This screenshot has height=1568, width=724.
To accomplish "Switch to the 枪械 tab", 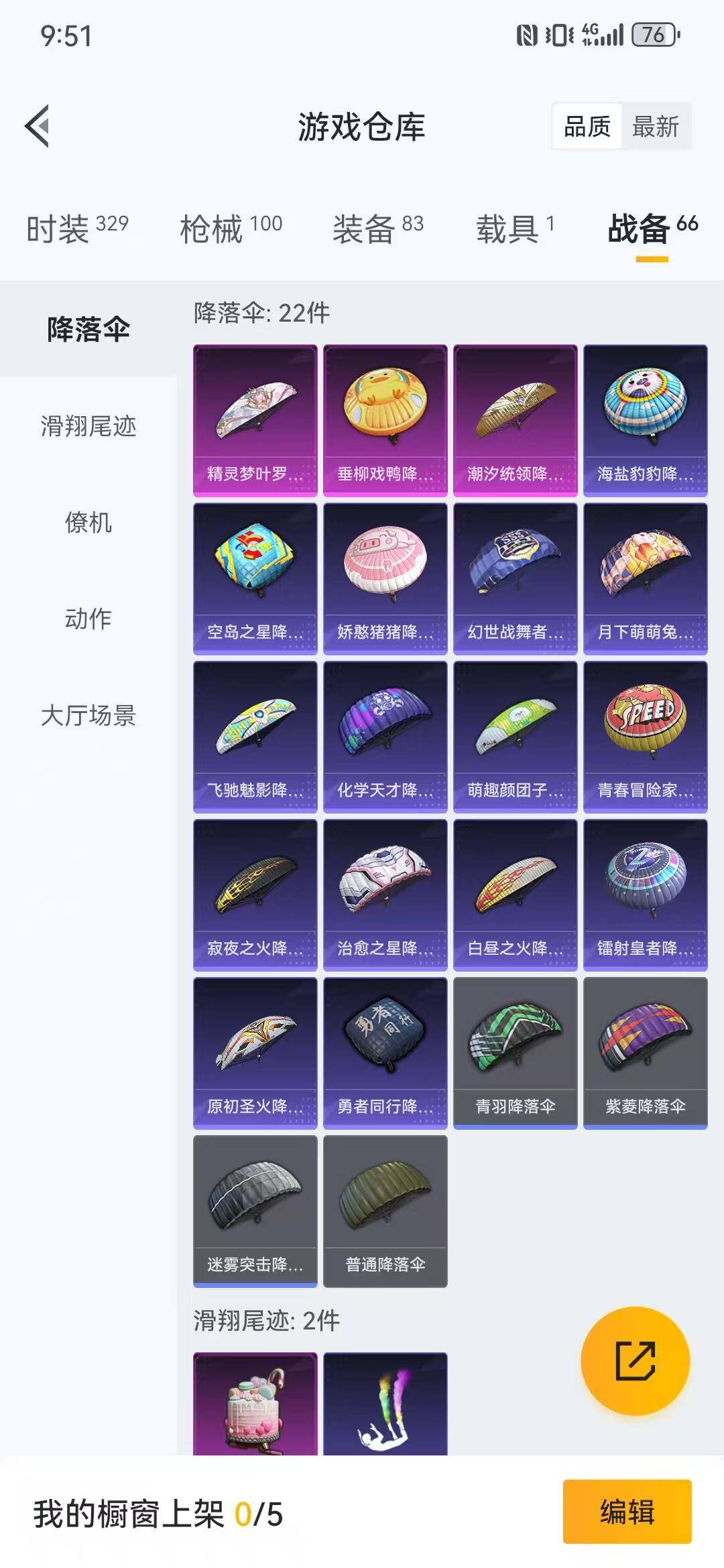I will coord(231,228).
